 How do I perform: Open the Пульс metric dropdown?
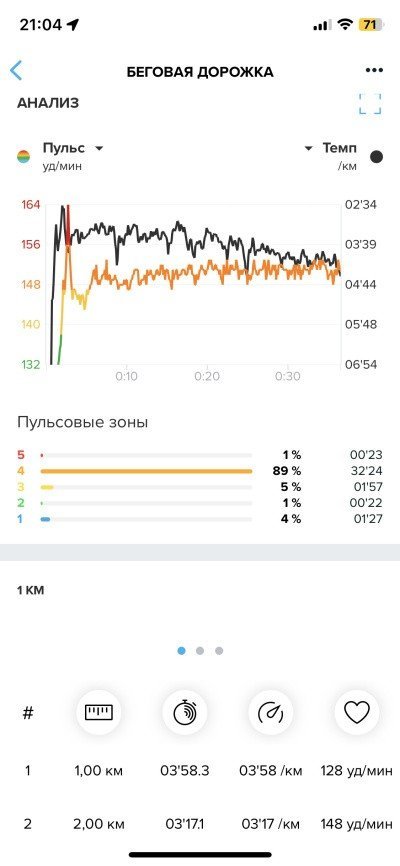(x=73, y=148)
